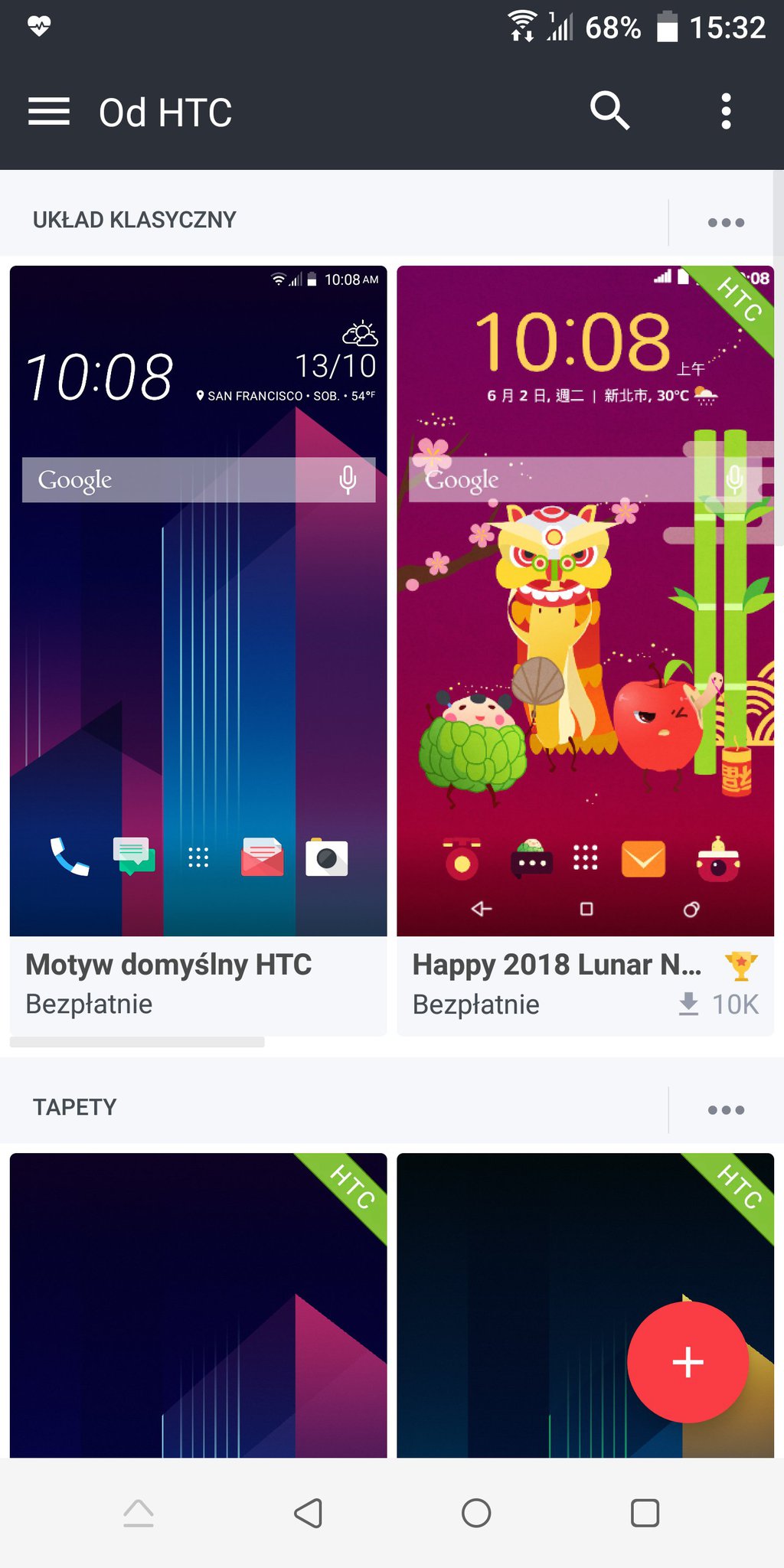Open search in the Od HTC bar
The image size is (784, 1568).
[x=609, y=112]
